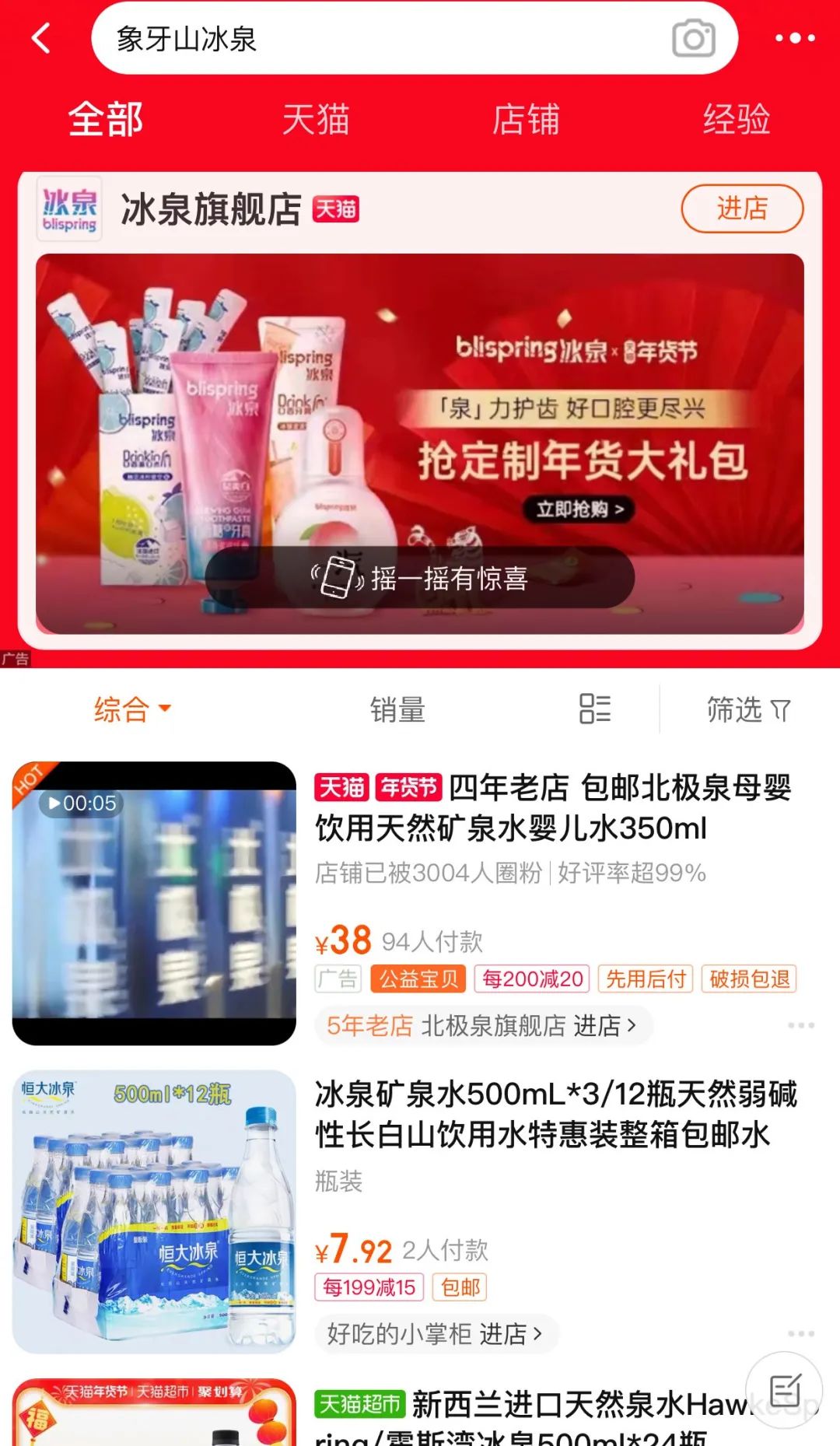Enter 冰泉旗舰店 via the 进店 button
The height and width of the screenshot is (1446, 840).
[x=742, y=208]
